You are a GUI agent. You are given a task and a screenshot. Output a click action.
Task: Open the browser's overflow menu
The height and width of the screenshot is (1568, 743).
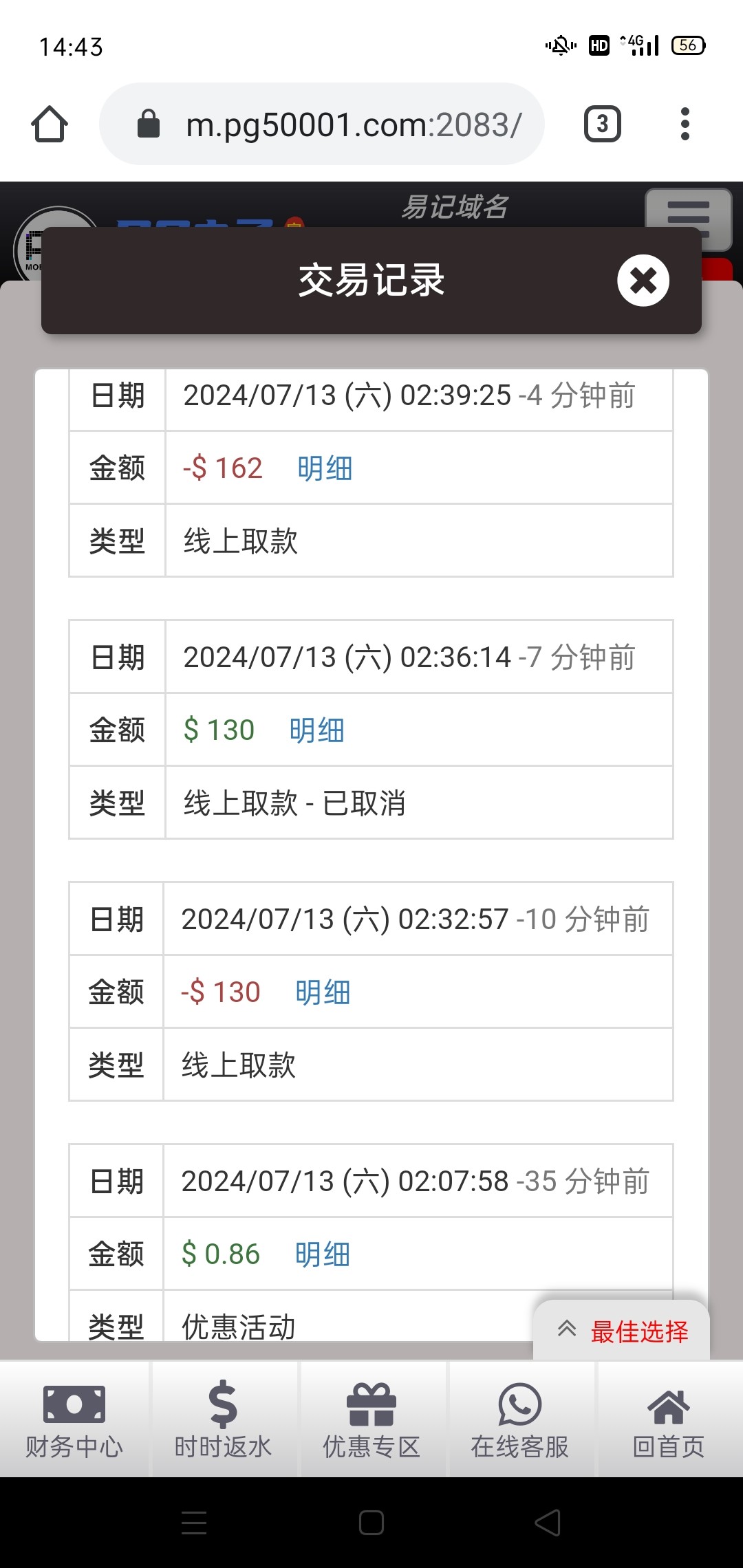[685, 124]
